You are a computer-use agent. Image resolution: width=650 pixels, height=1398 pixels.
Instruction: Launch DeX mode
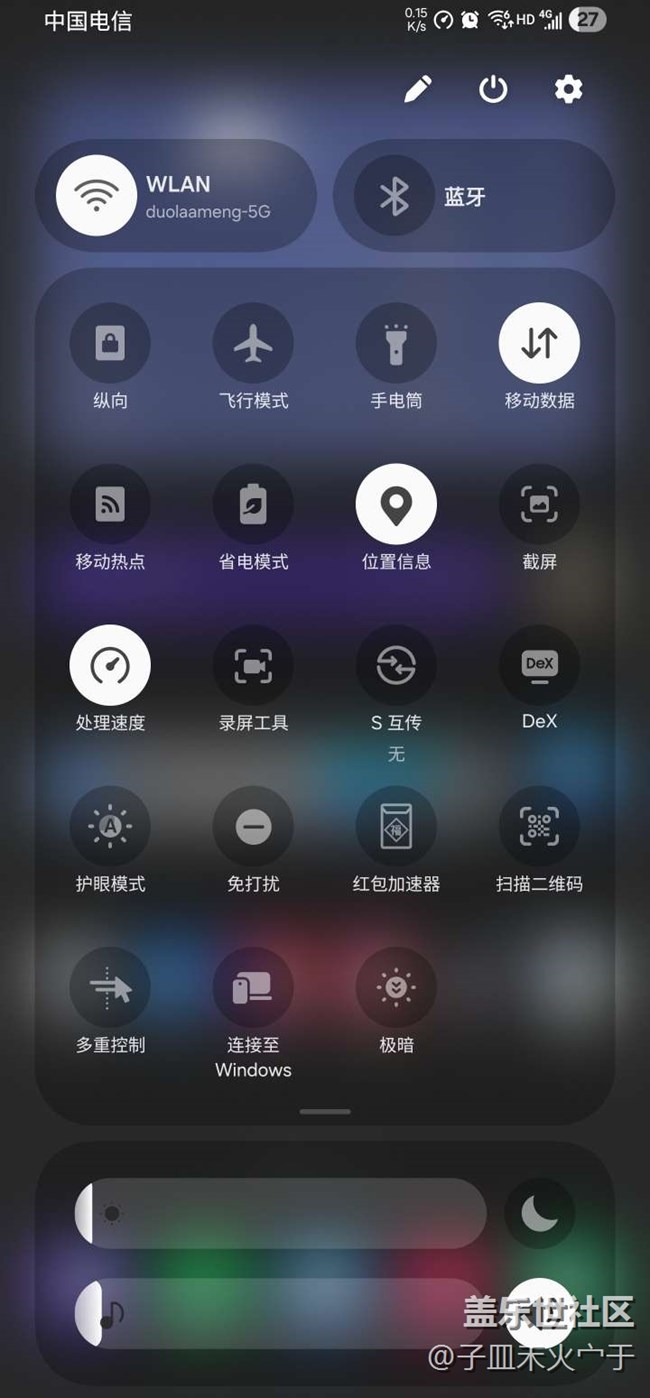click(539, 666)
